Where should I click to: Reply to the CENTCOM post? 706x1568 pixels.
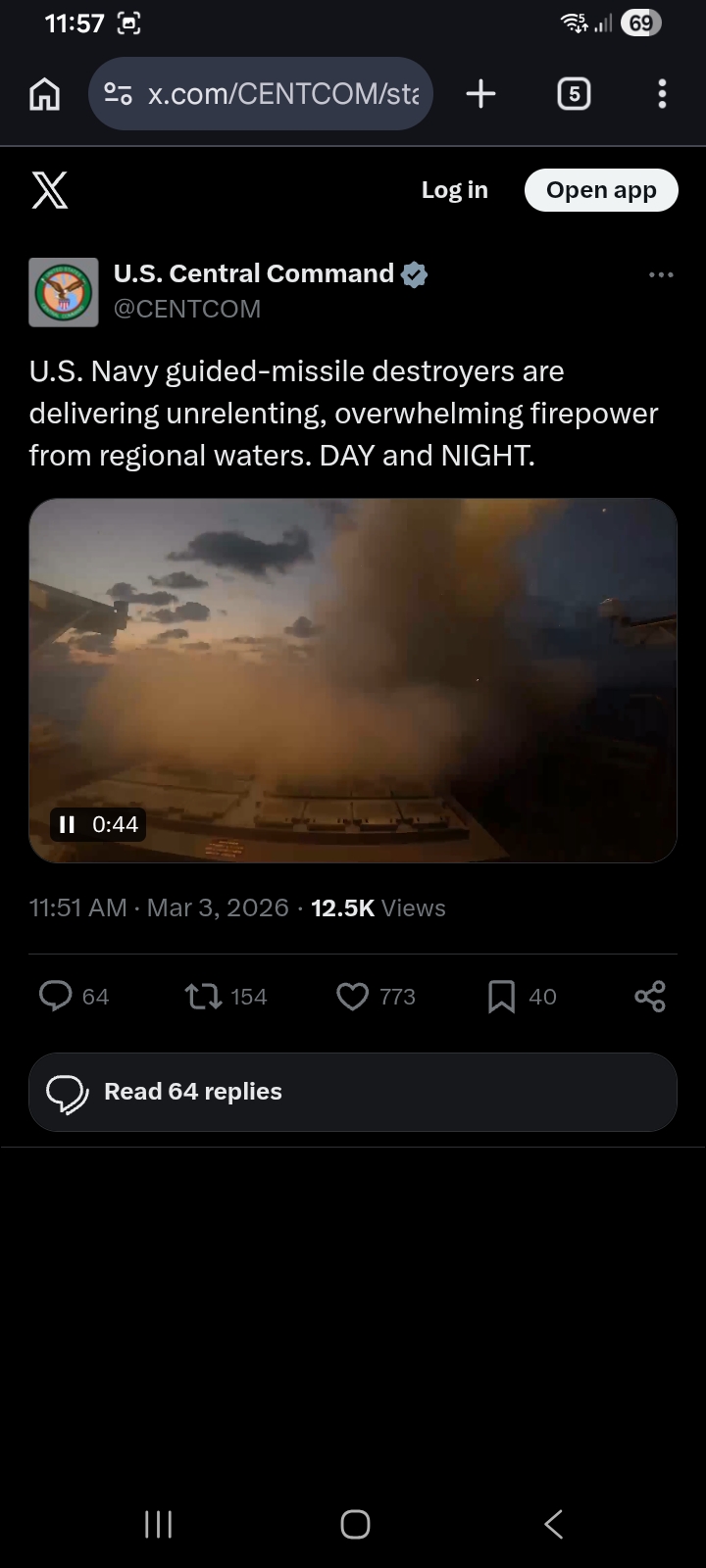56,997
